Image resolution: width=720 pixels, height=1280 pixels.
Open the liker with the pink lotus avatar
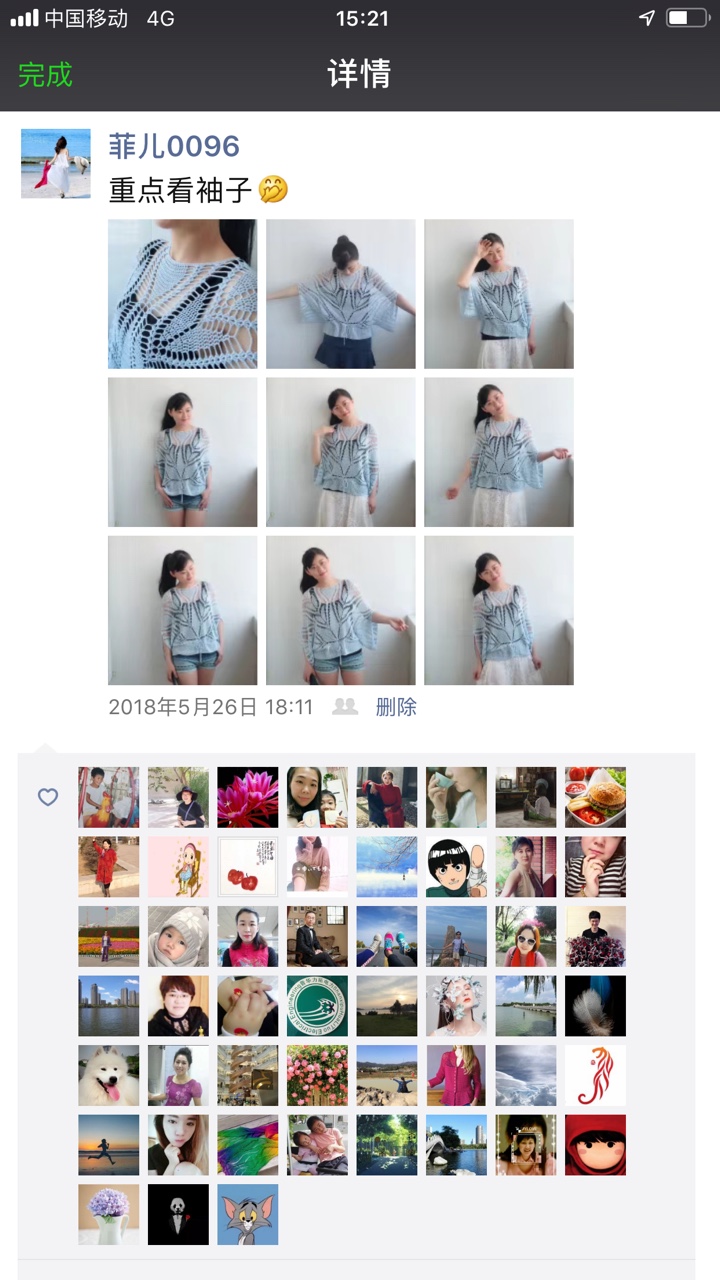[x=248, y=797]
